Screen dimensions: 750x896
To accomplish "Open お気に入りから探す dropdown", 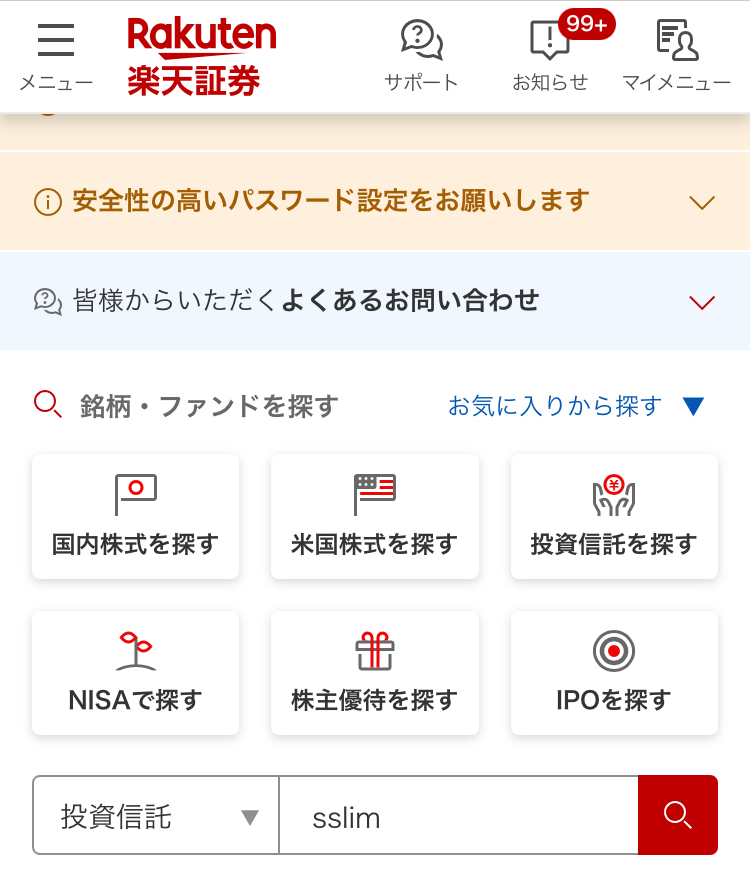I will [576, 406].
